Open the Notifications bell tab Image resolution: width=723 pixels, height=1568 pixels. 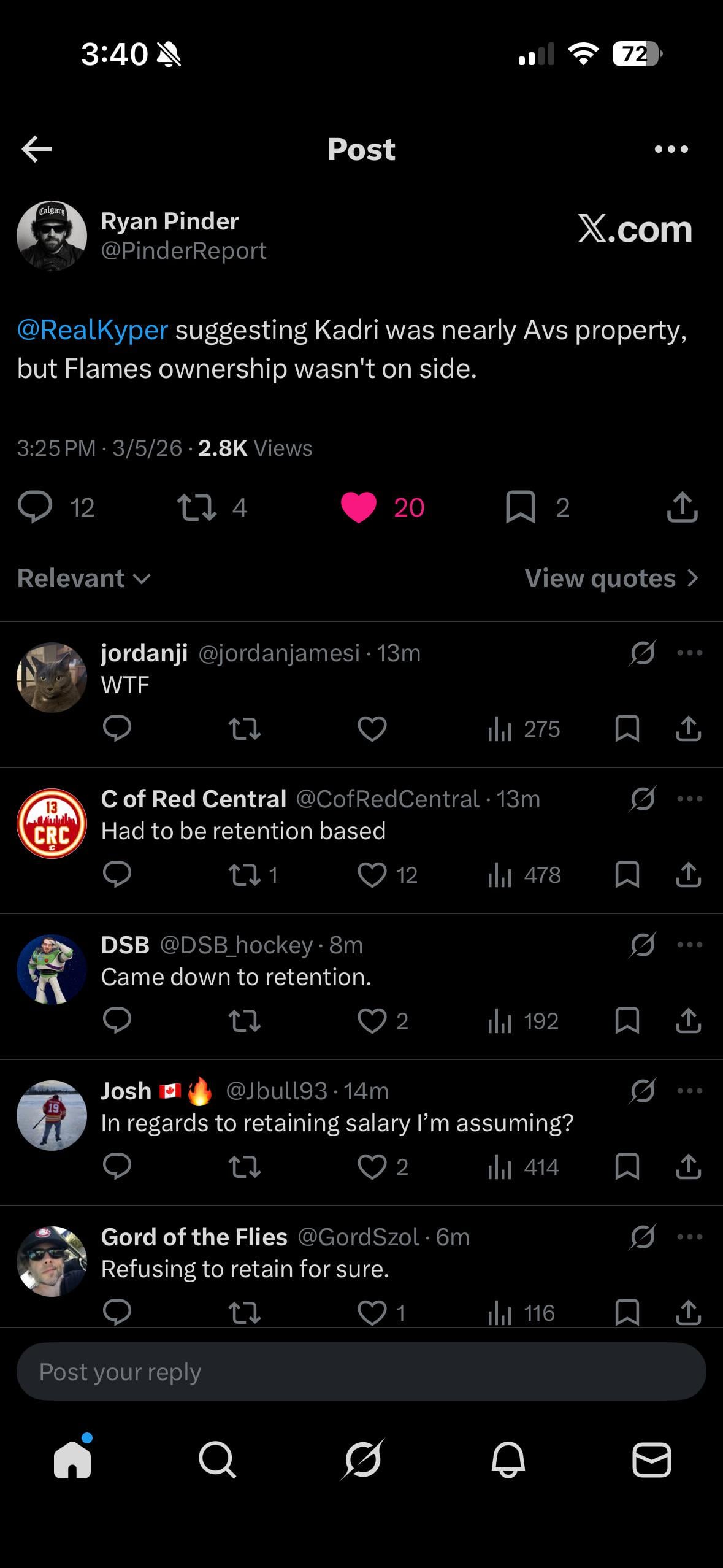508,1459
